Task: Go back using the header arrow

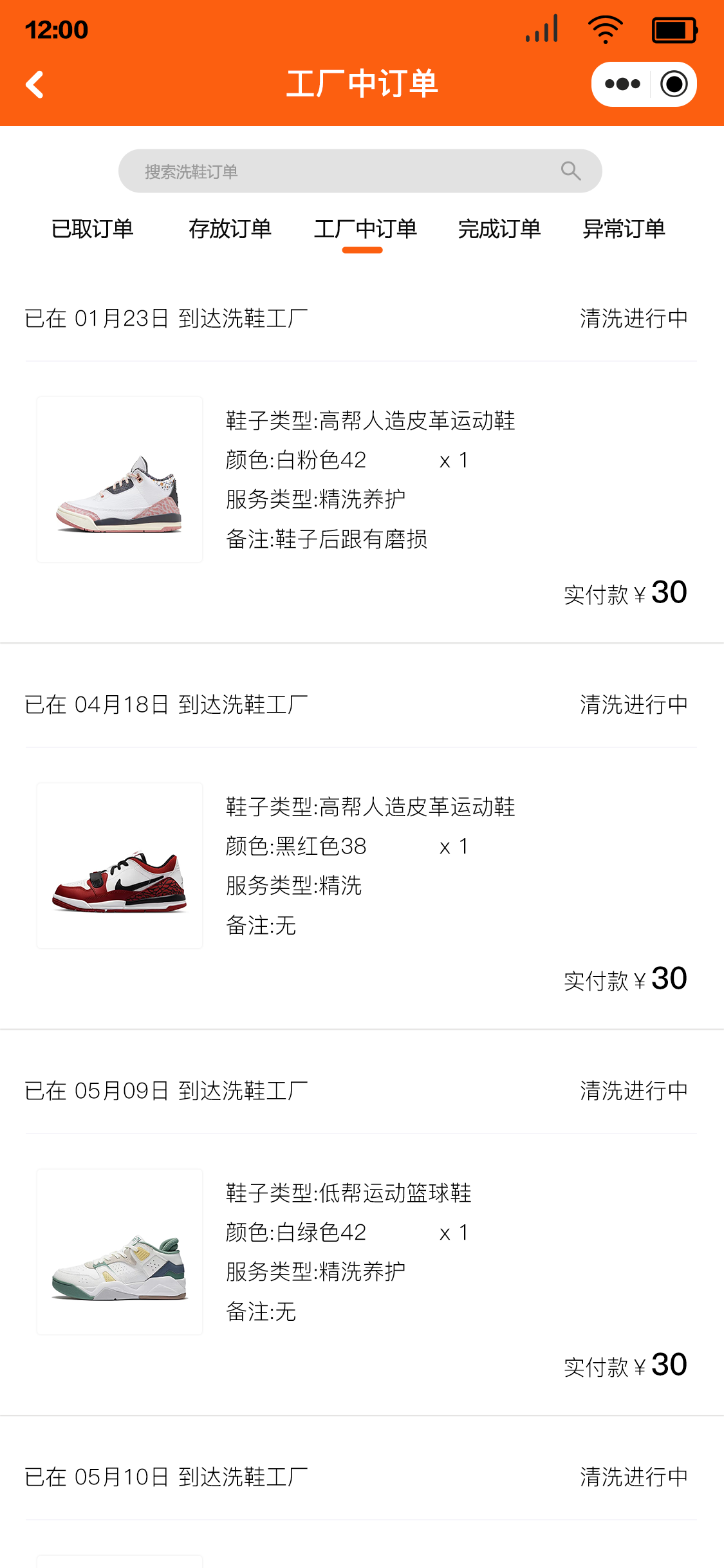Action: coord(35,84)
